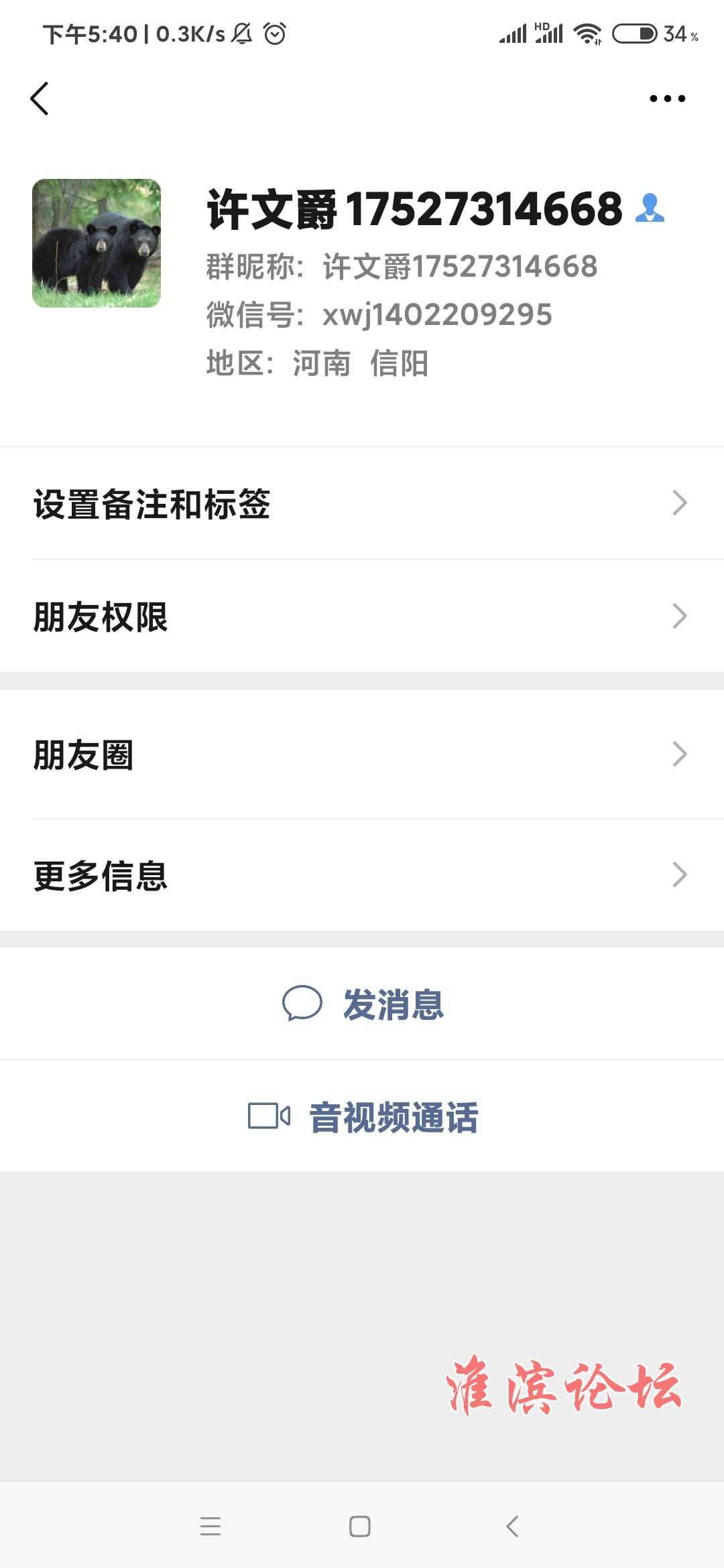Open the three-dot overflow menu
The height and width of the screenshot is (1568, 724).
[668, 99]
